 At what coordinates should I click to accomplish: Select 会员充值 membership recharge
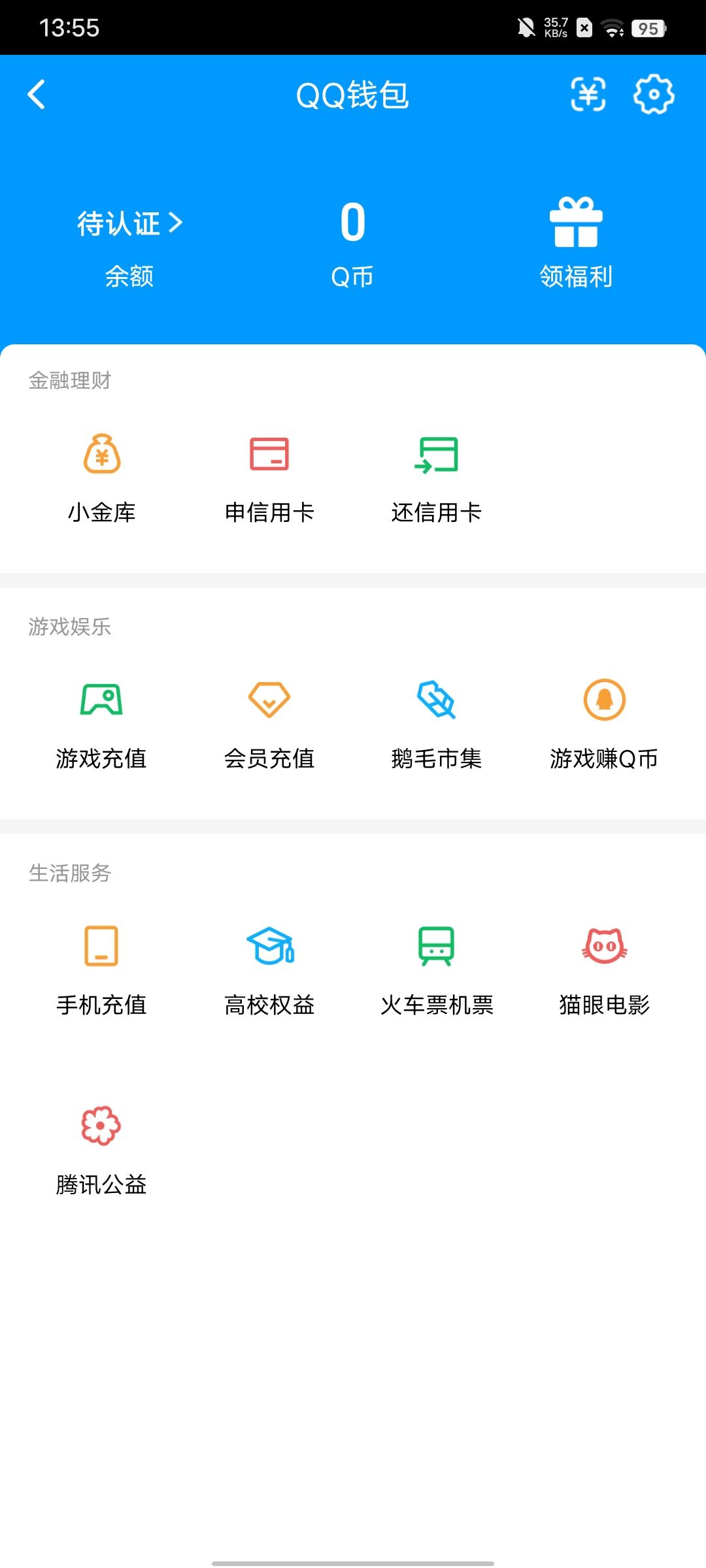coord(269,722)
